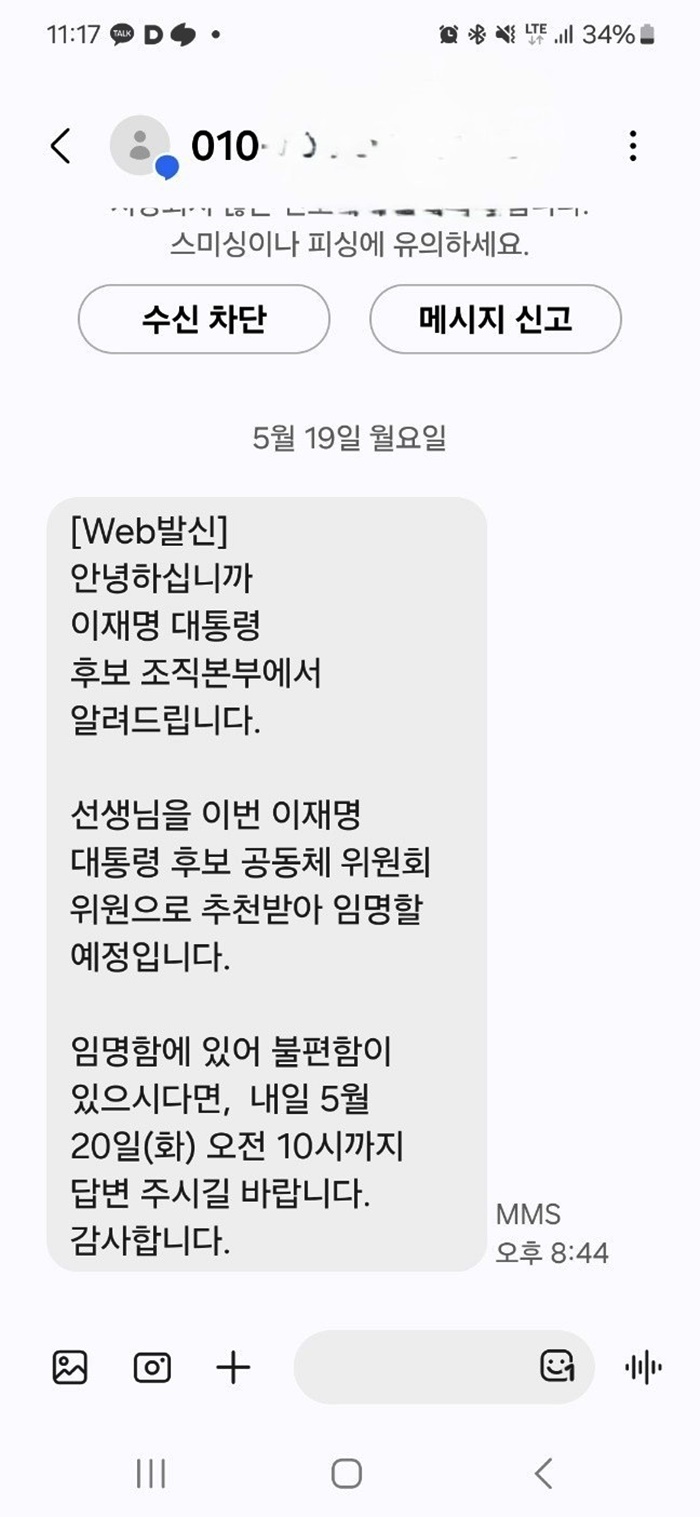Screen dimensions: 700x1517
Task: Tap the sender's profile avatar
Action: [140, 146]
